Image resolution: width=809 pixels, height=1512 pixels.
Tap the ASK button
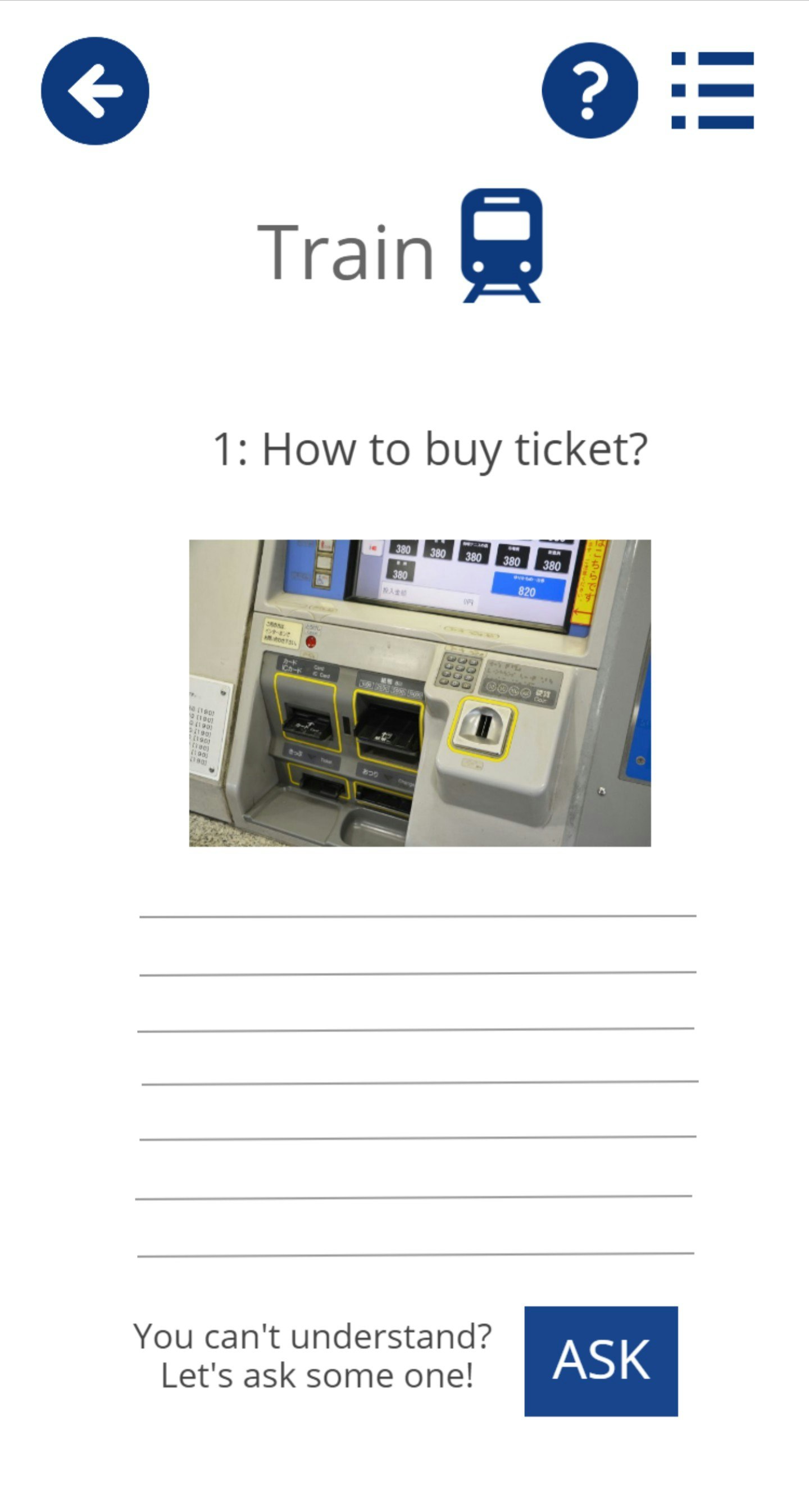[x=601, y=1360]
